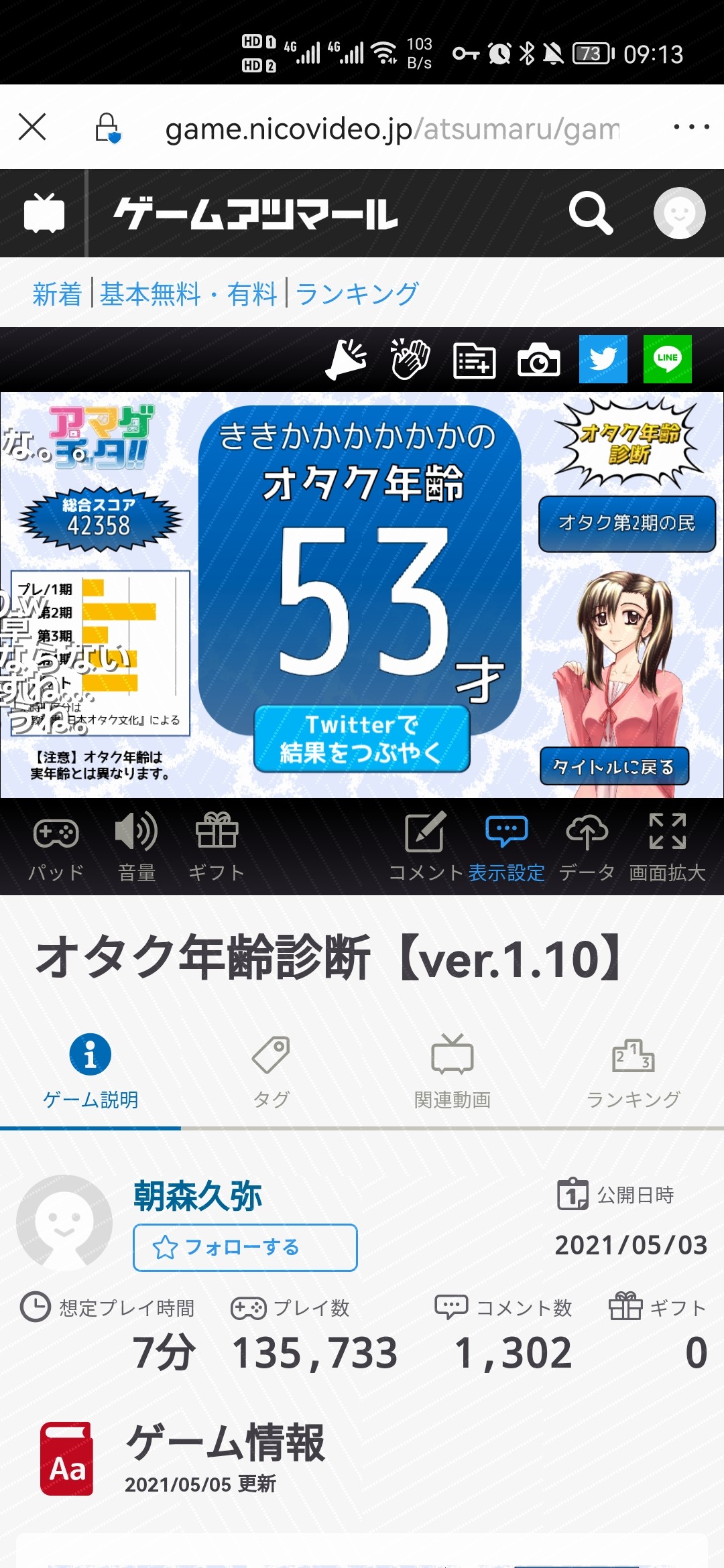Open the user profile avatar in the header
This screenshot has height=1568, width=724.
point(679,213)
